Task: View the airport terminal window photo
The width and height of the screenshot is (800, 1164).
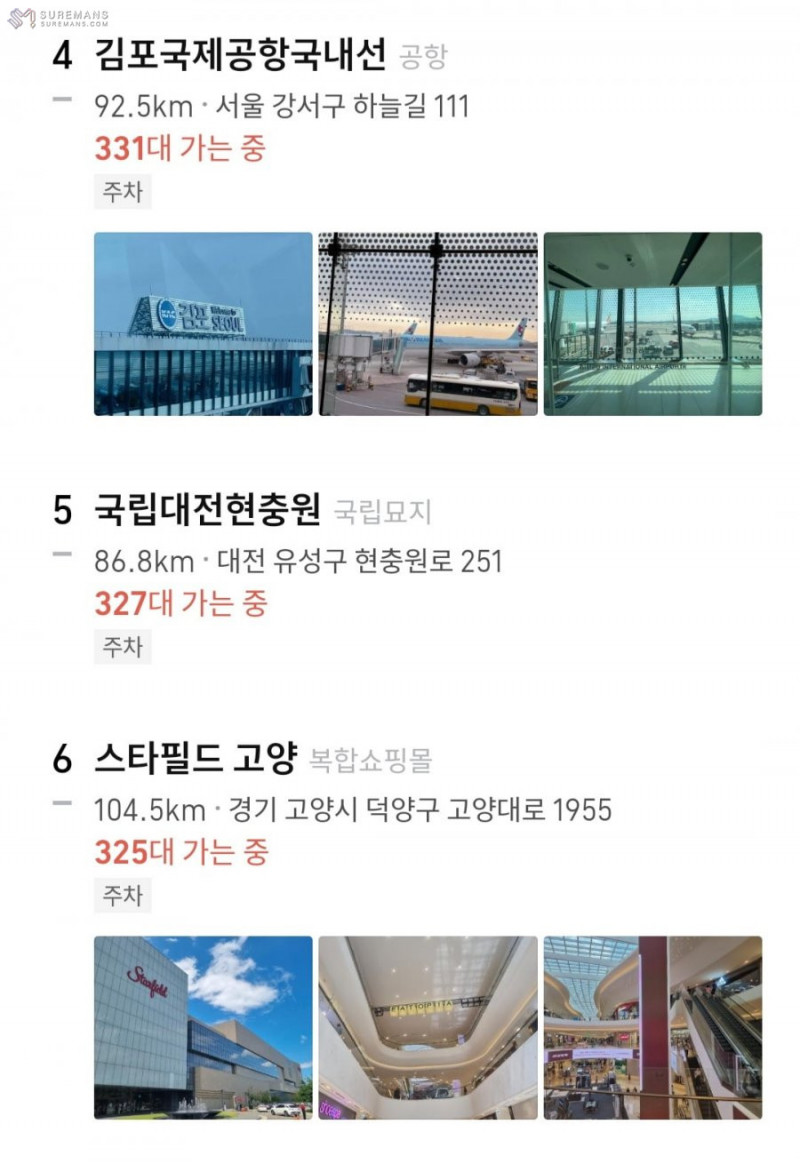Action: 652,324
